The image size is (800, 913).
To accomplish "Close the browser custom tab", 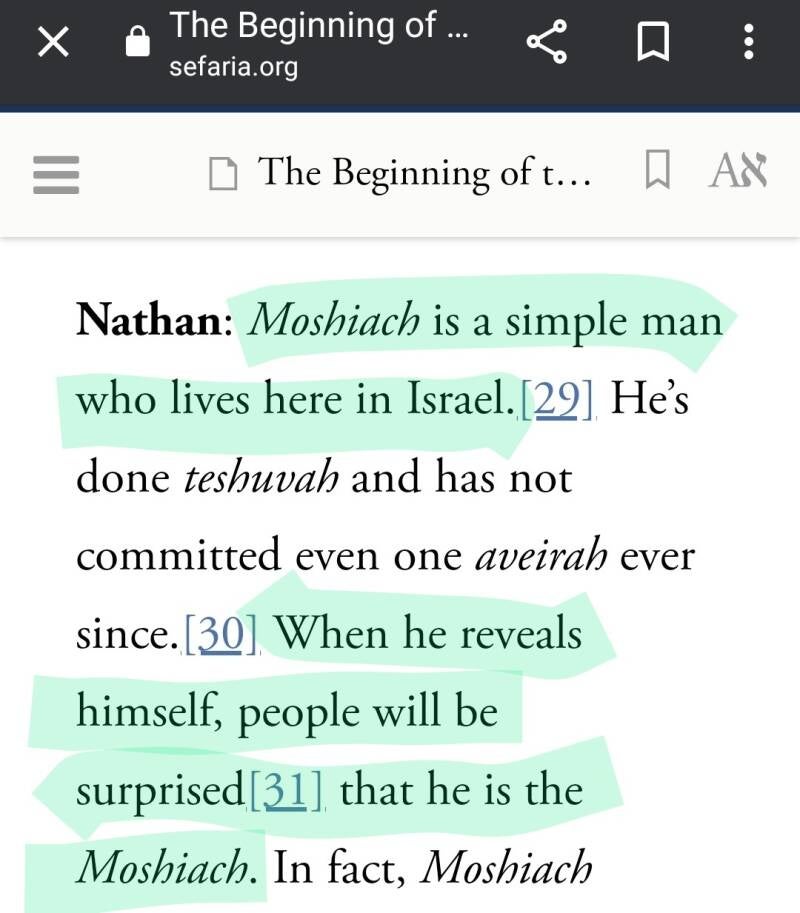I will [53, 41].
